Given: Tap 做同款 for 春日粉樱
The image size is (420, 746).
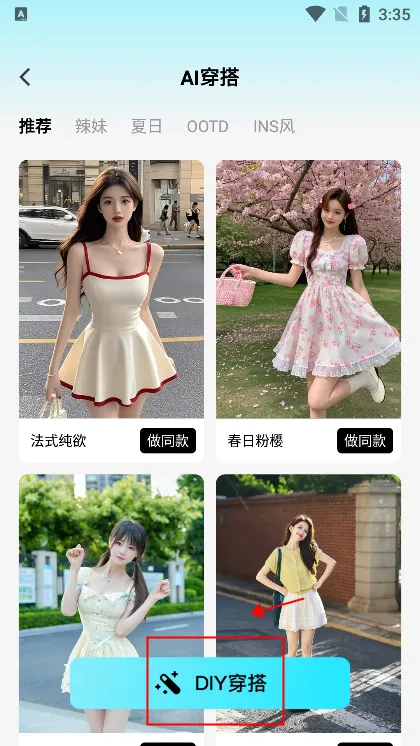Looking at the screenshot, I should click(x=365, y=441).
